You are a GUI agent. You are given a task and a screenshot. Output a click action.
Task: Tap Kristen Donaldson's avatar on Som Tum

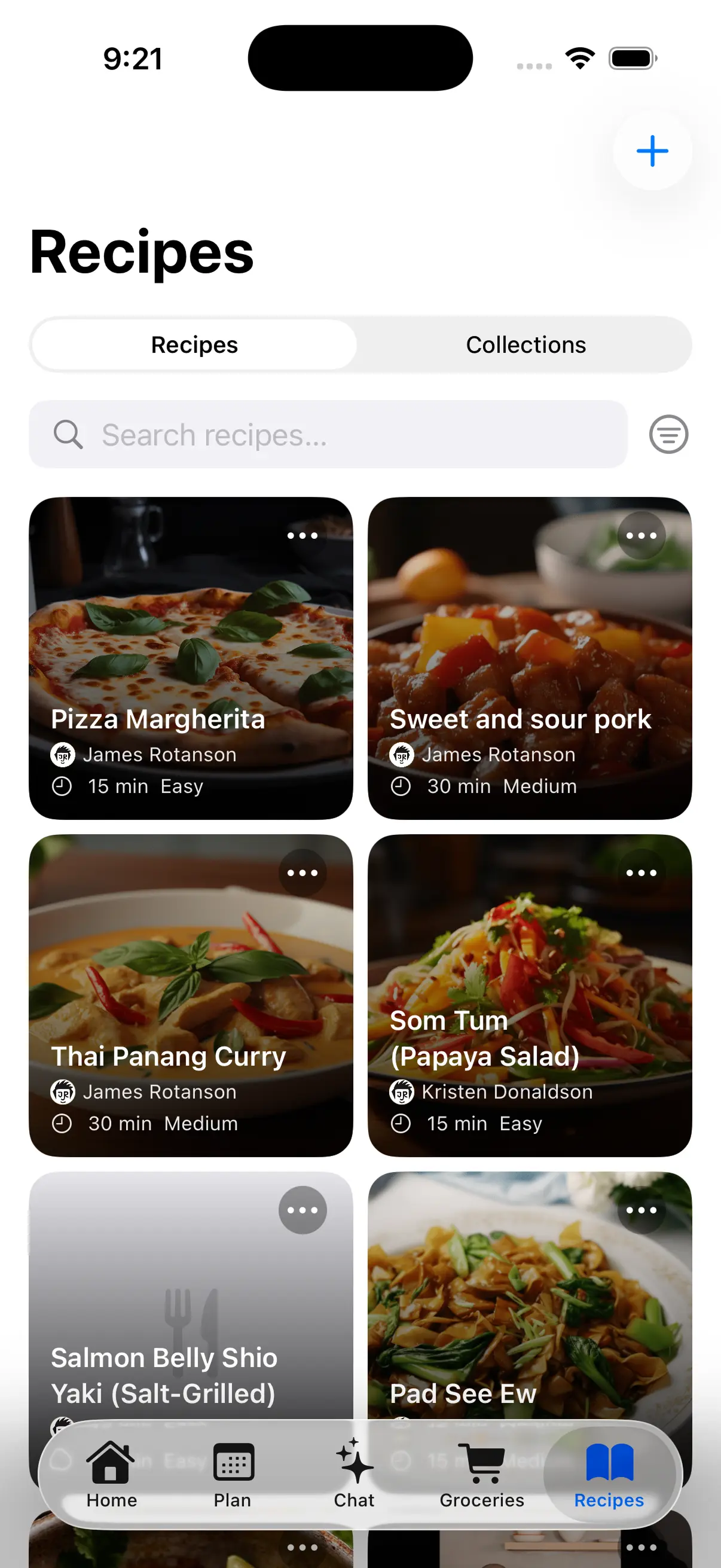tap(402, 1091)
